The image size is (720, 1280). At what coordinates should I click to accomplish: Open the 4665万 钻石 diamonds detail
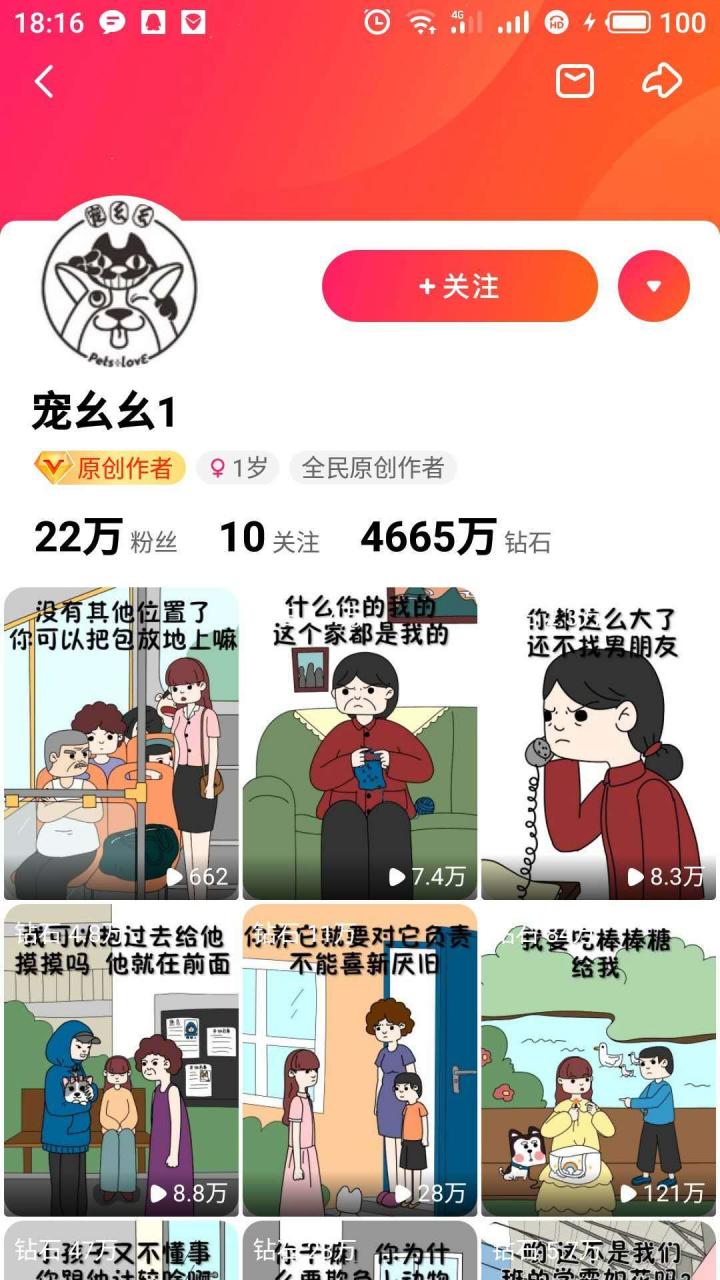point(456,538)
